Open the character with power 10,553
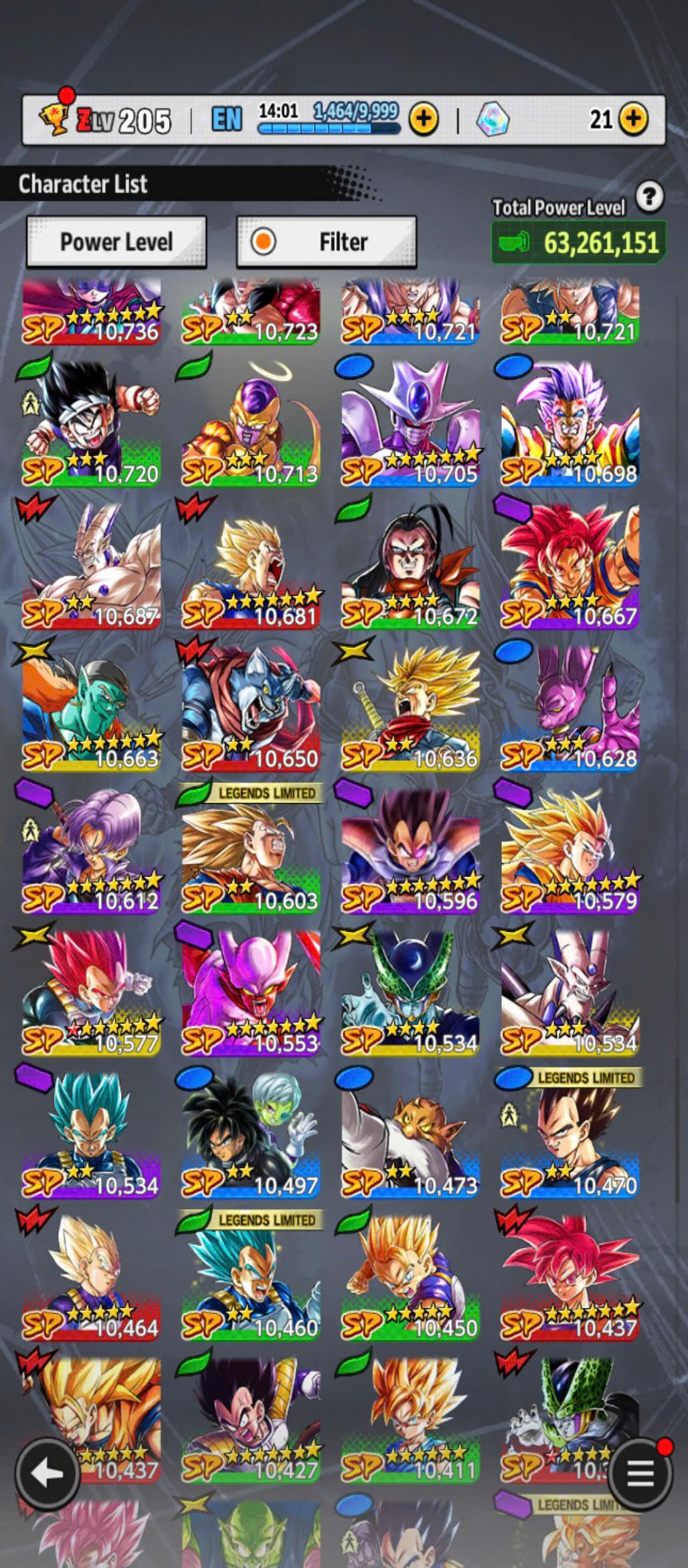 [x=251, y=992]
